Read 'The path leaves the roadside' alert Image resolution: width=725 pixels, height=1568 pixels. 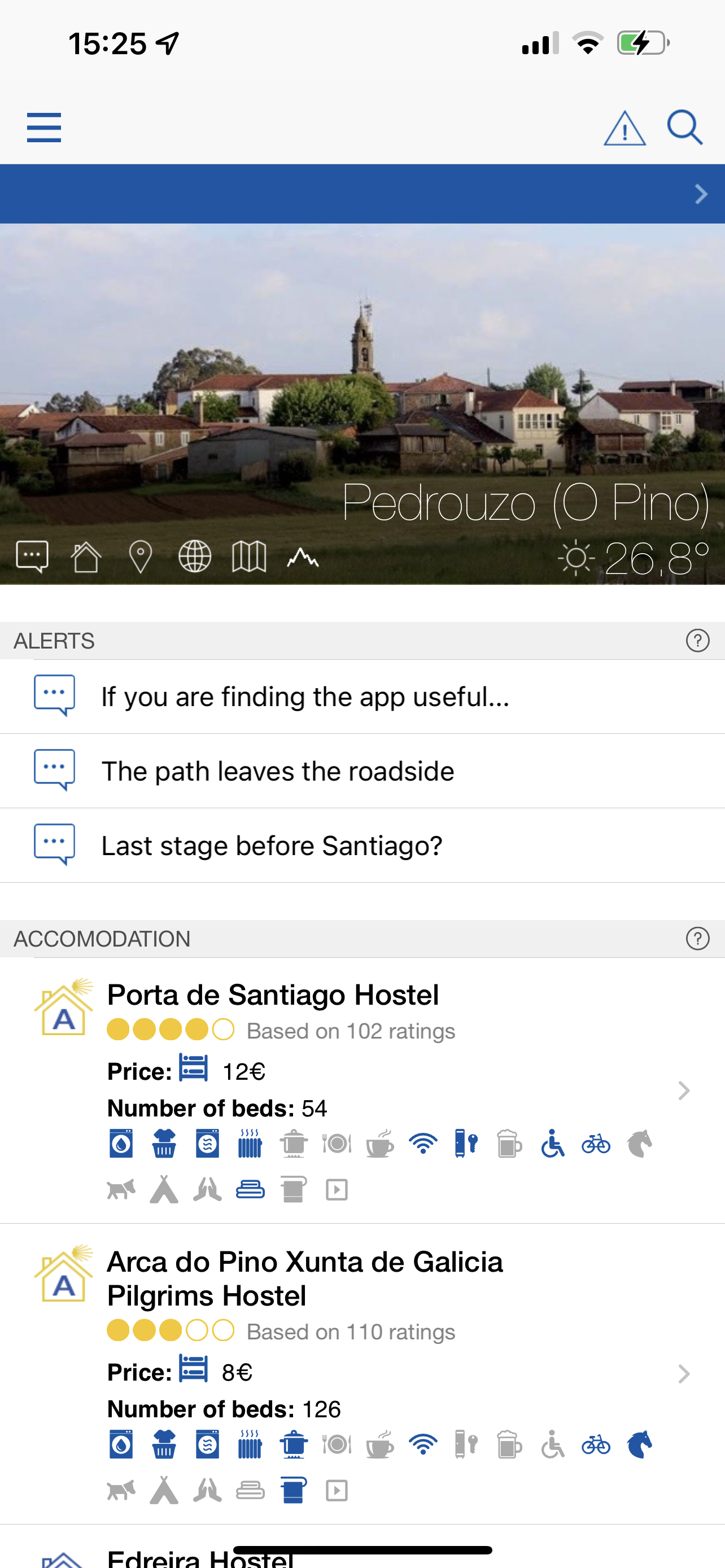pos(278,771)
